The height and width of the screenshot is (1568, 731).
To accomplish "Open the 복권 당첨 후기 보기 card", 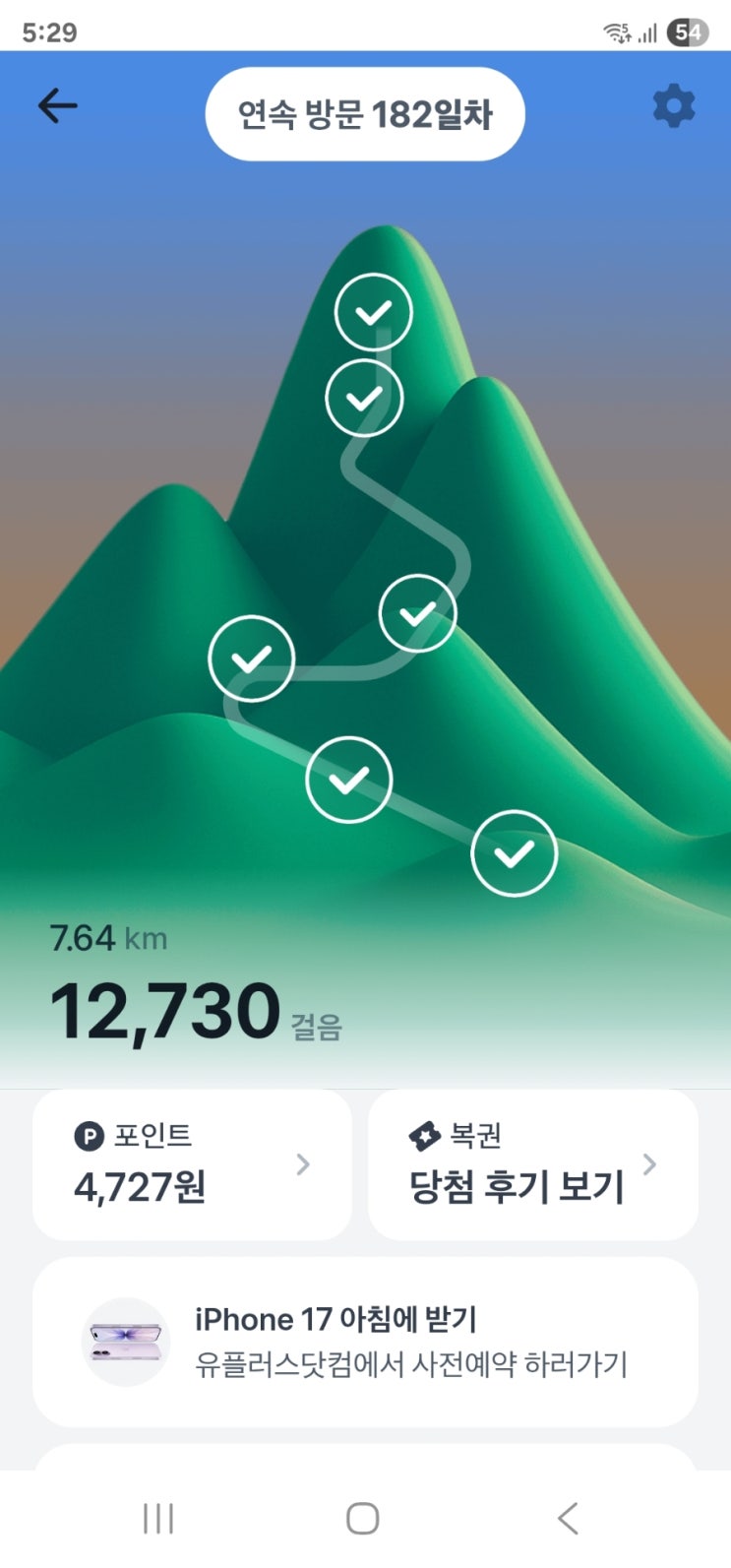I will (x=532, y=1164).
